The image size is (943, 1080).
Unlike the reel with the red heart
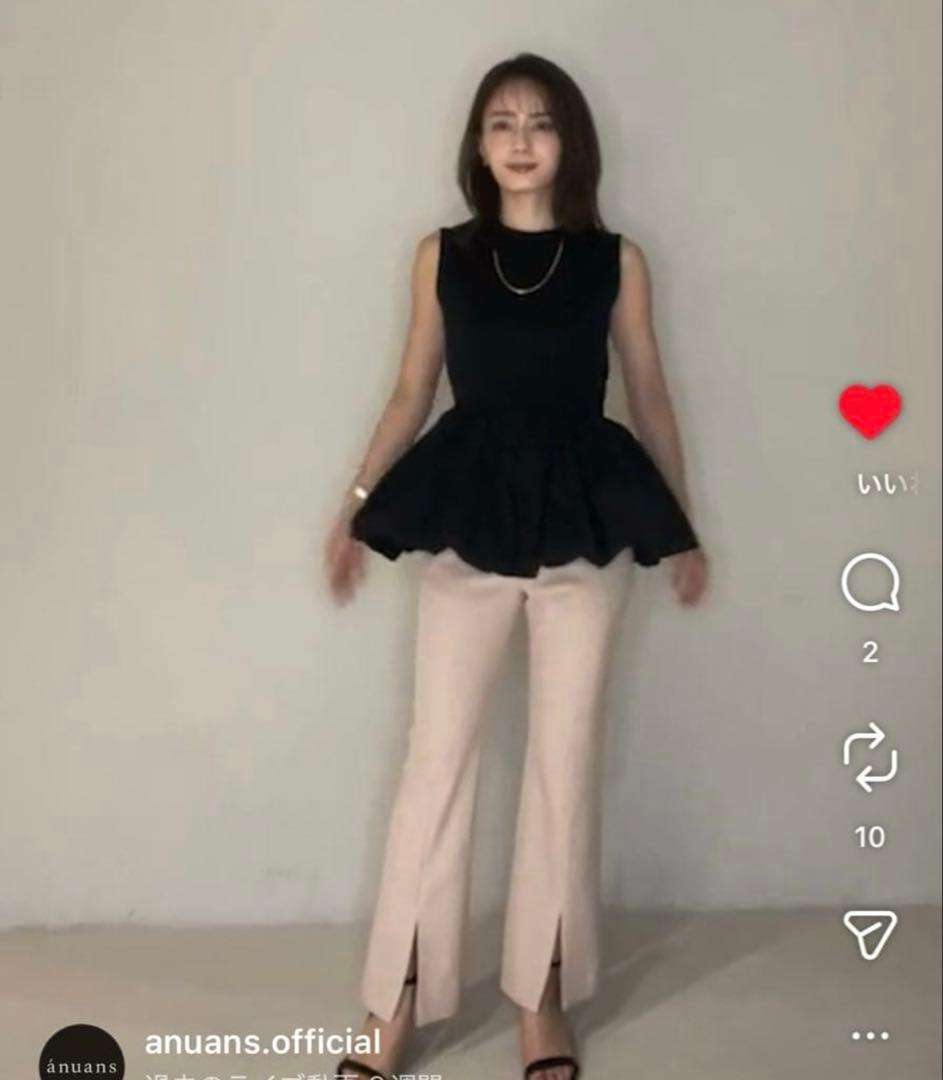click(869, 411)
